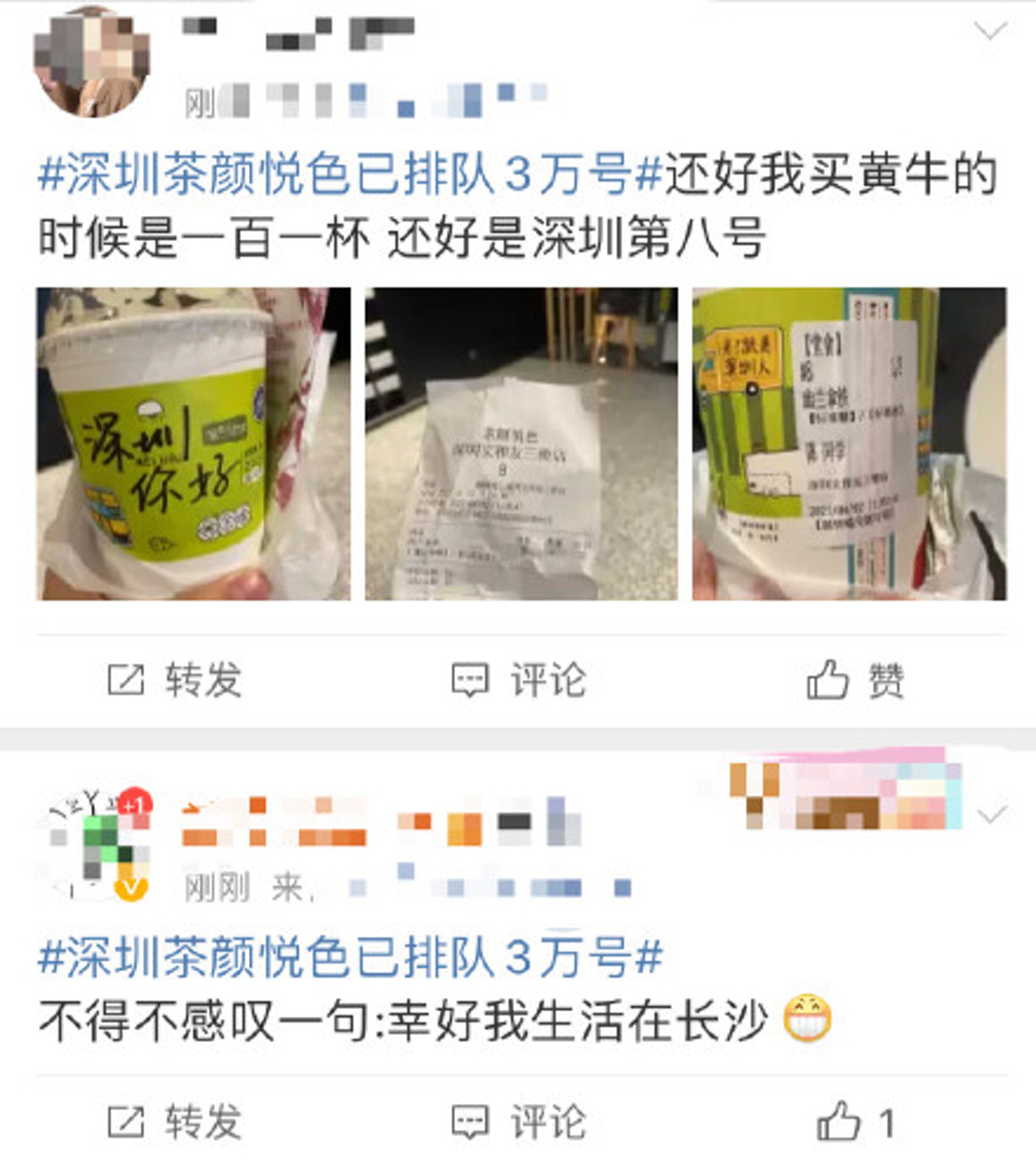Open the hashtag link in the first post

[x=349, y=174]
